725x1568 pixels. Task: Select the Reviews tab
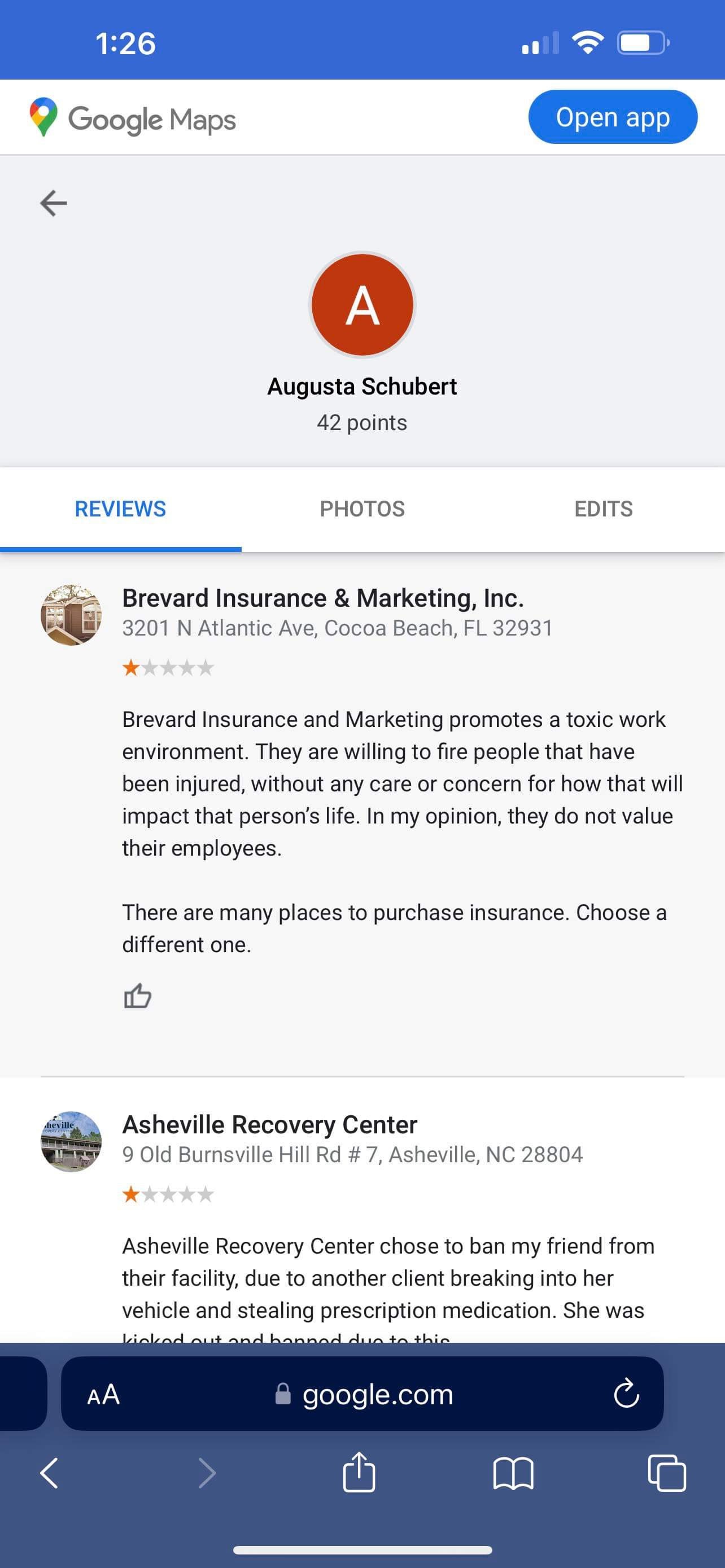tap(120, 509)
